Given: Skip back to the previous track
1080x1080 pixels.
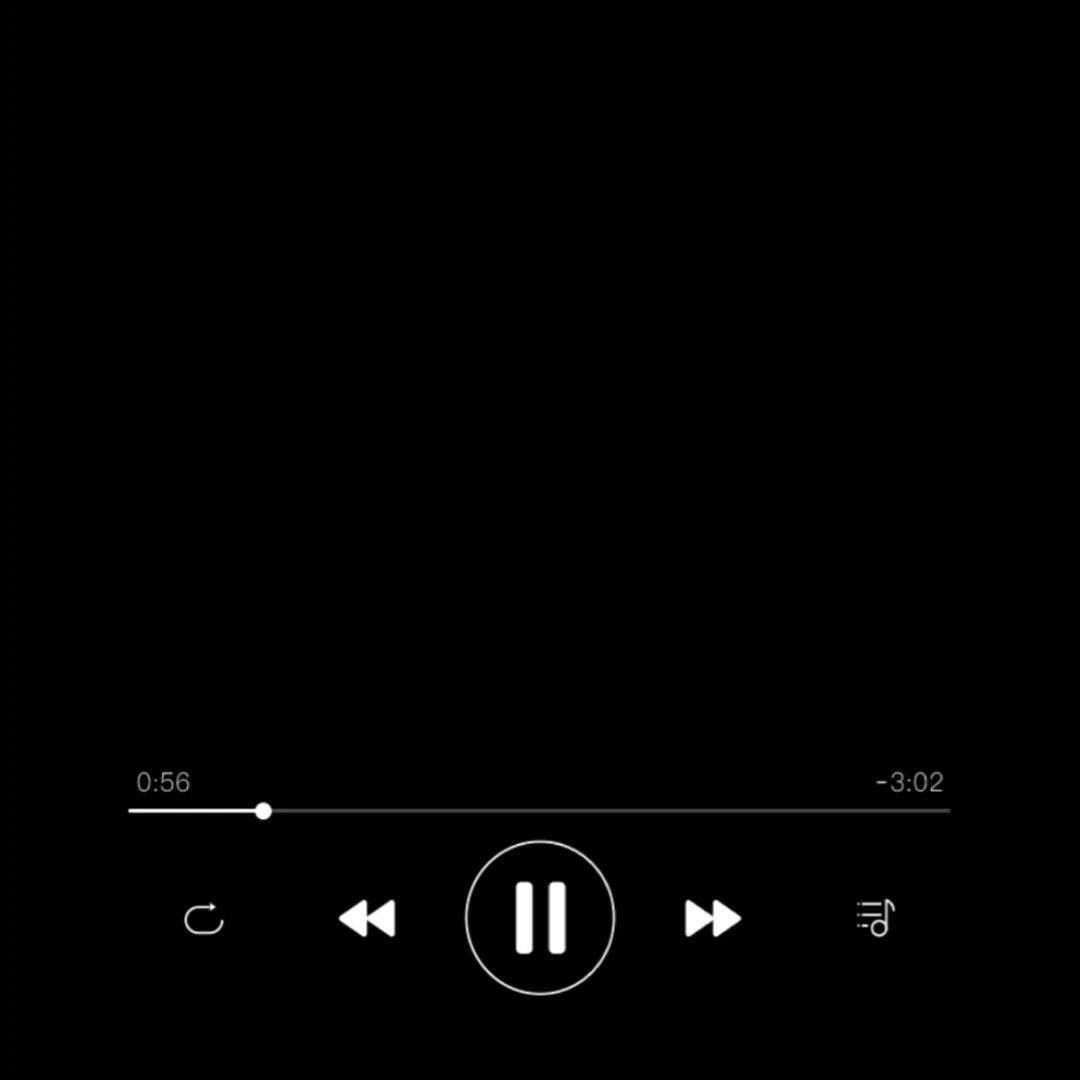Looking at the screenshot, I should (x=367, y=918).
